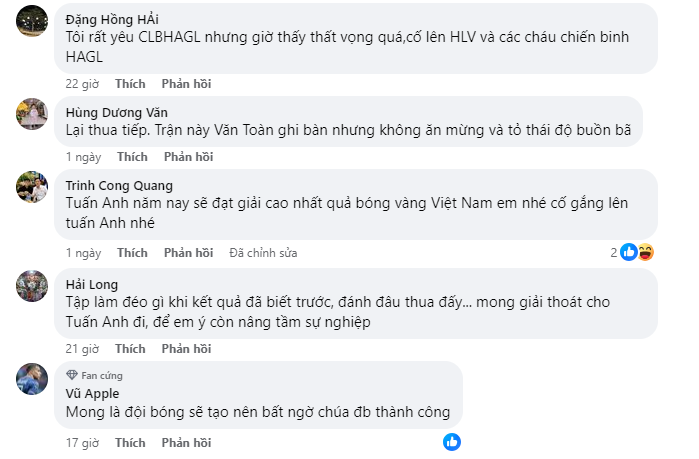Like Hải Long's comment
The height and width of the screenshot is (459, 699).
130,349
